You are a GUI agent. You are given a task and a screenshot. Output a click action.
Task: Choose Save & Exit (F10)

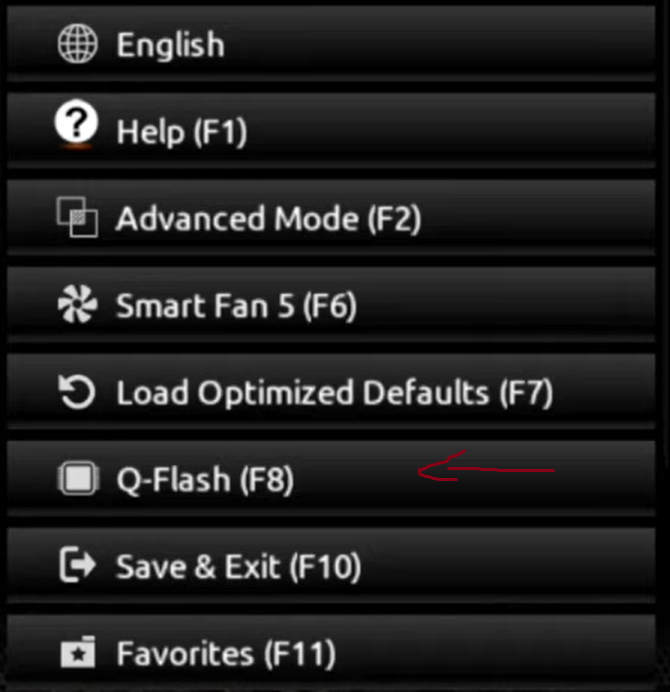click(237, 567)
